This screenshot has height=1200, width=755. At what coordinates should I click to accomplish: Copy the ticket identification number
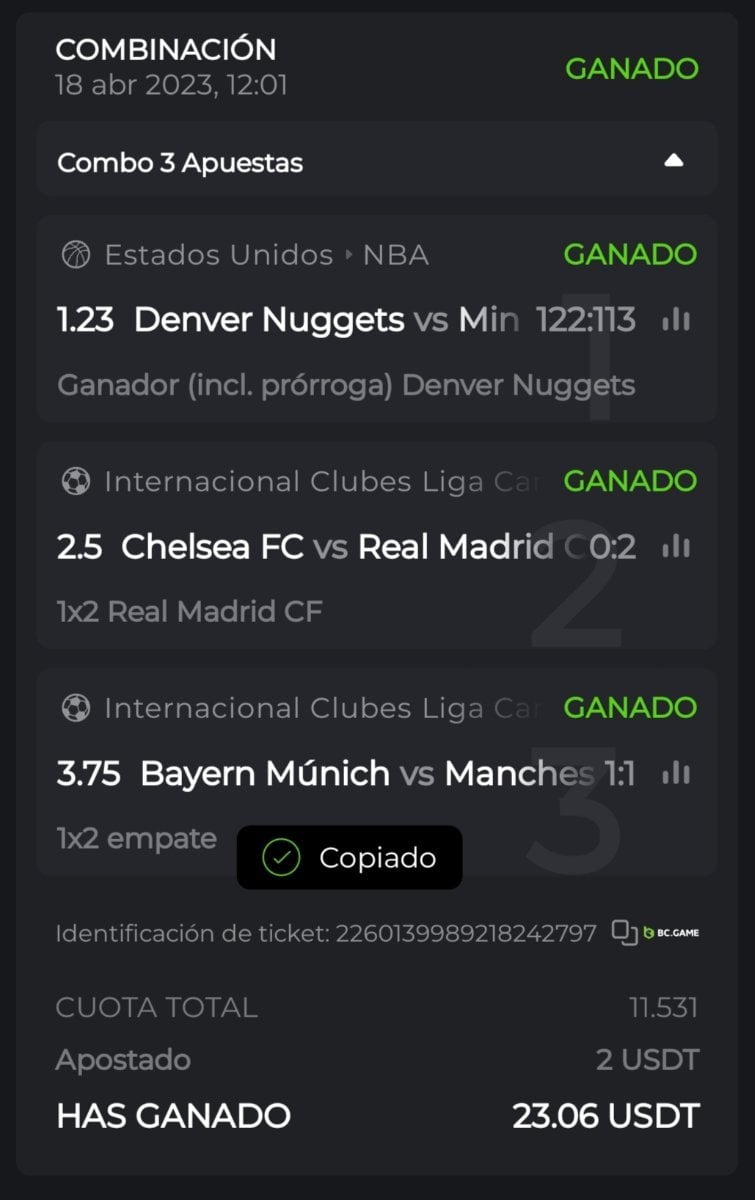coord(624,933)
